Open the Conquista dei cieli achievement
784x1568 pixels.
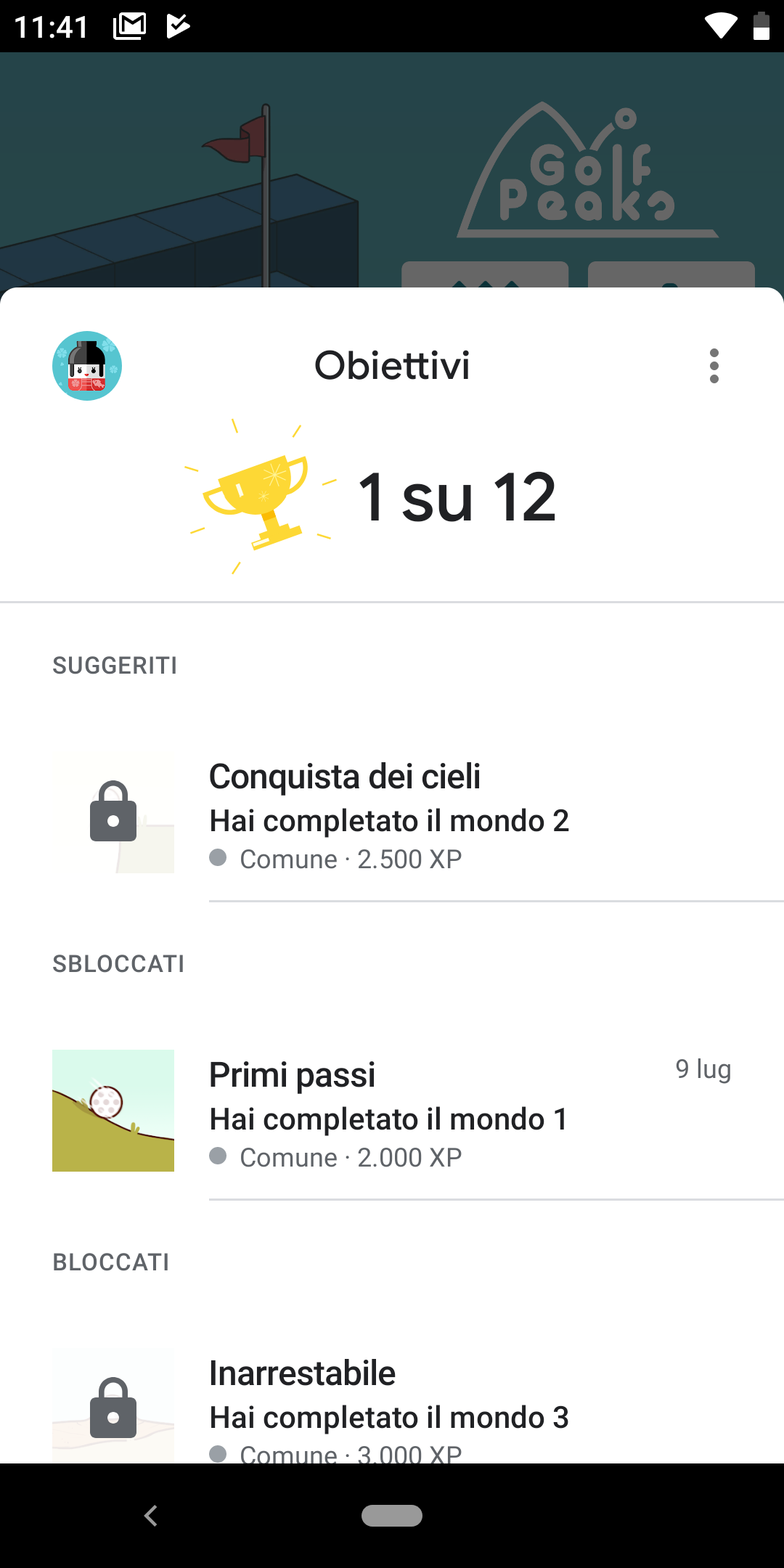pyautogui.click(x=392, y=813)
